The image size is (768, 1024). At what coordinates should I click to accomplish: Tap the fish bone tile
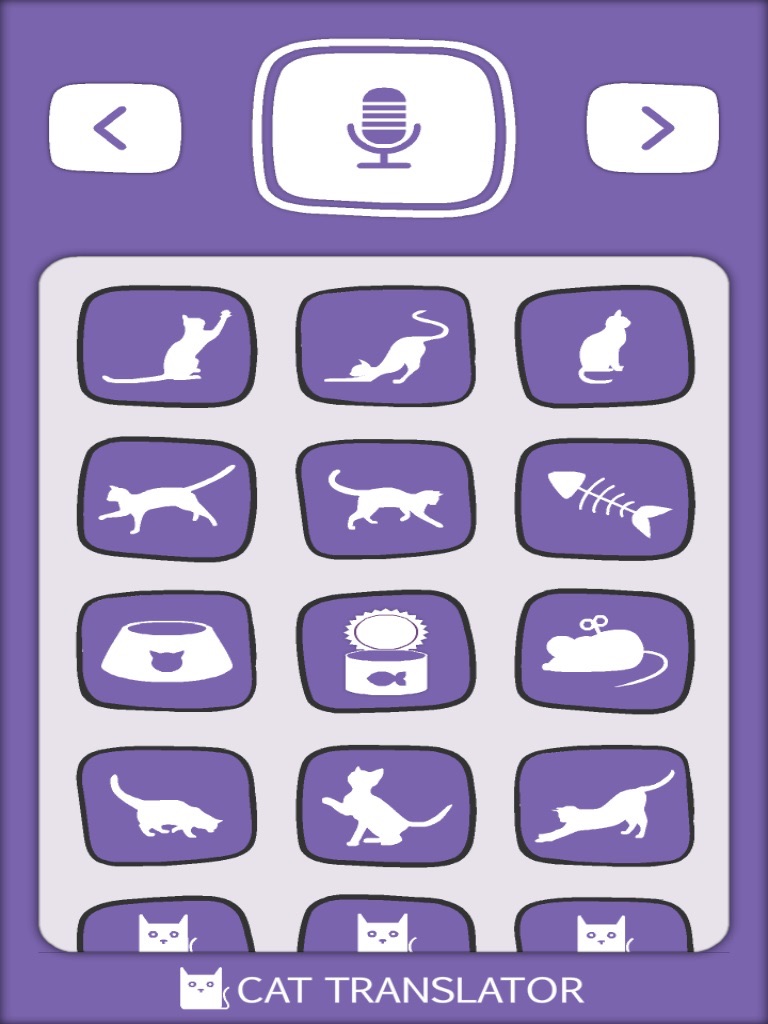[x=604, y=500]
